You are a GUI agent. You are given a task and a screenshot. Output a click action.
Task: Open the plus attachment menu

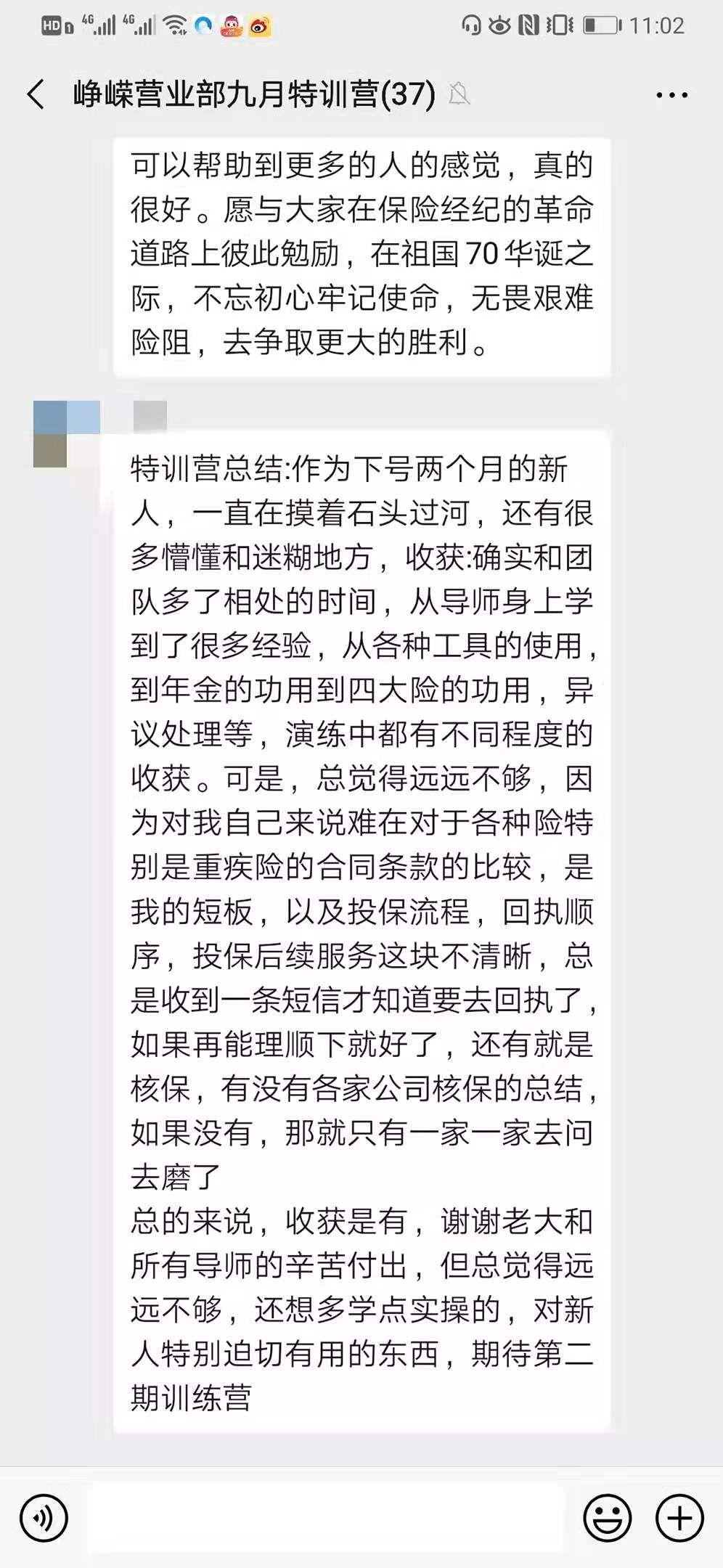tap(679, 1517)
